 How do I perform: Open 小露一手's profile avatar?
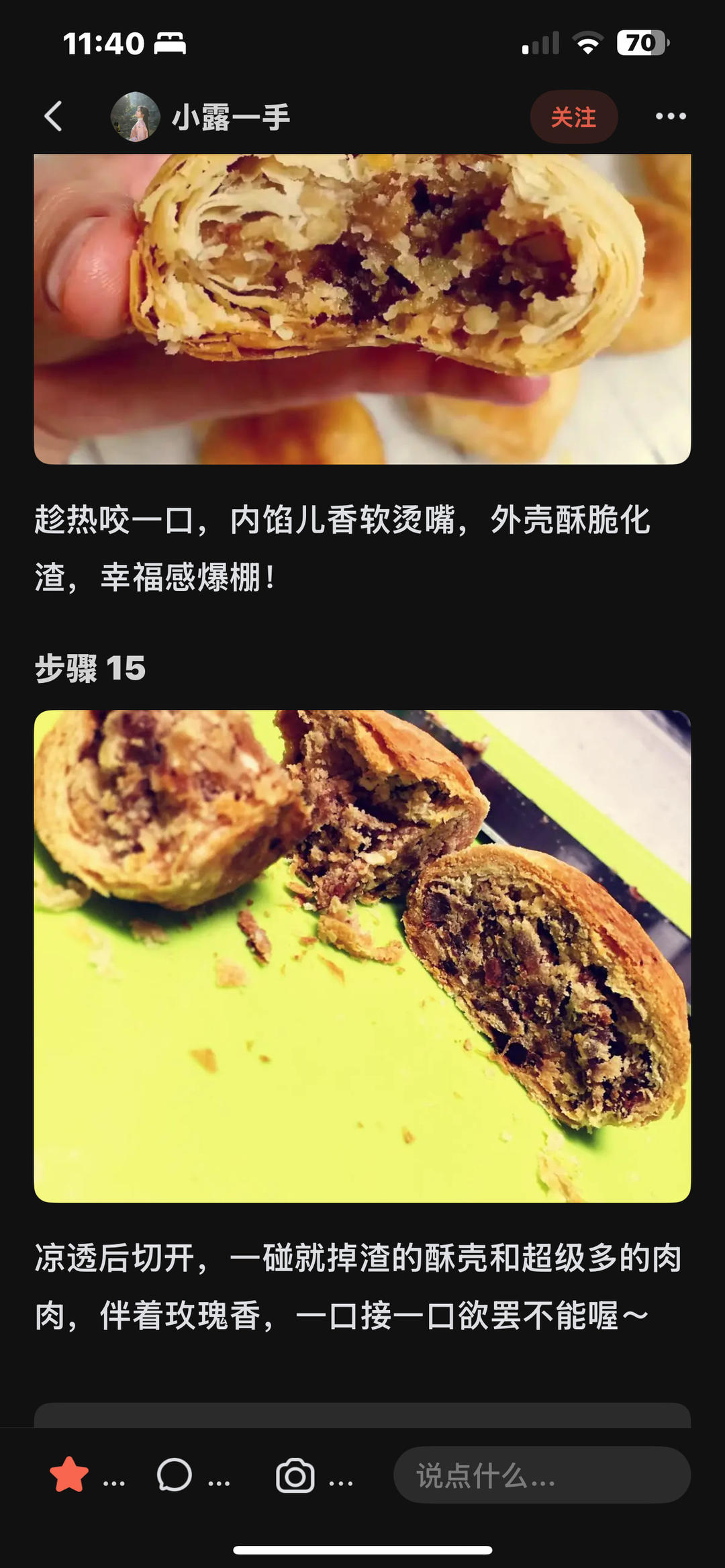(x=135, y=117)
